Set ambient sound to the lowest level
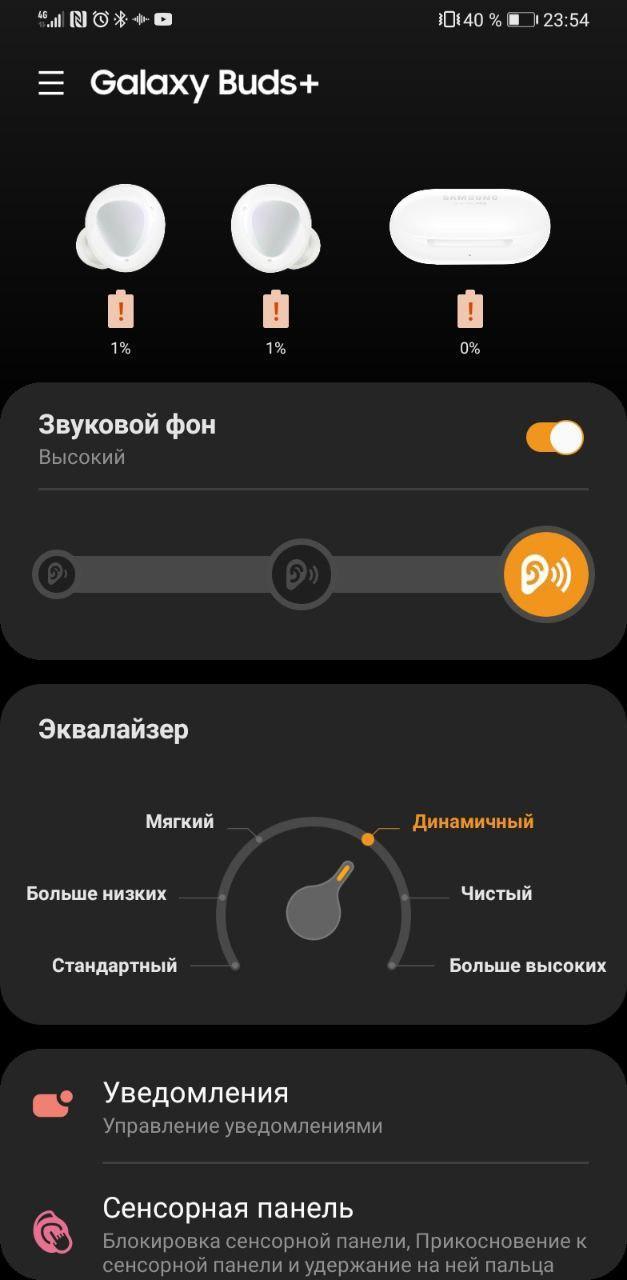627x1280 pixels. click(55, 575)
